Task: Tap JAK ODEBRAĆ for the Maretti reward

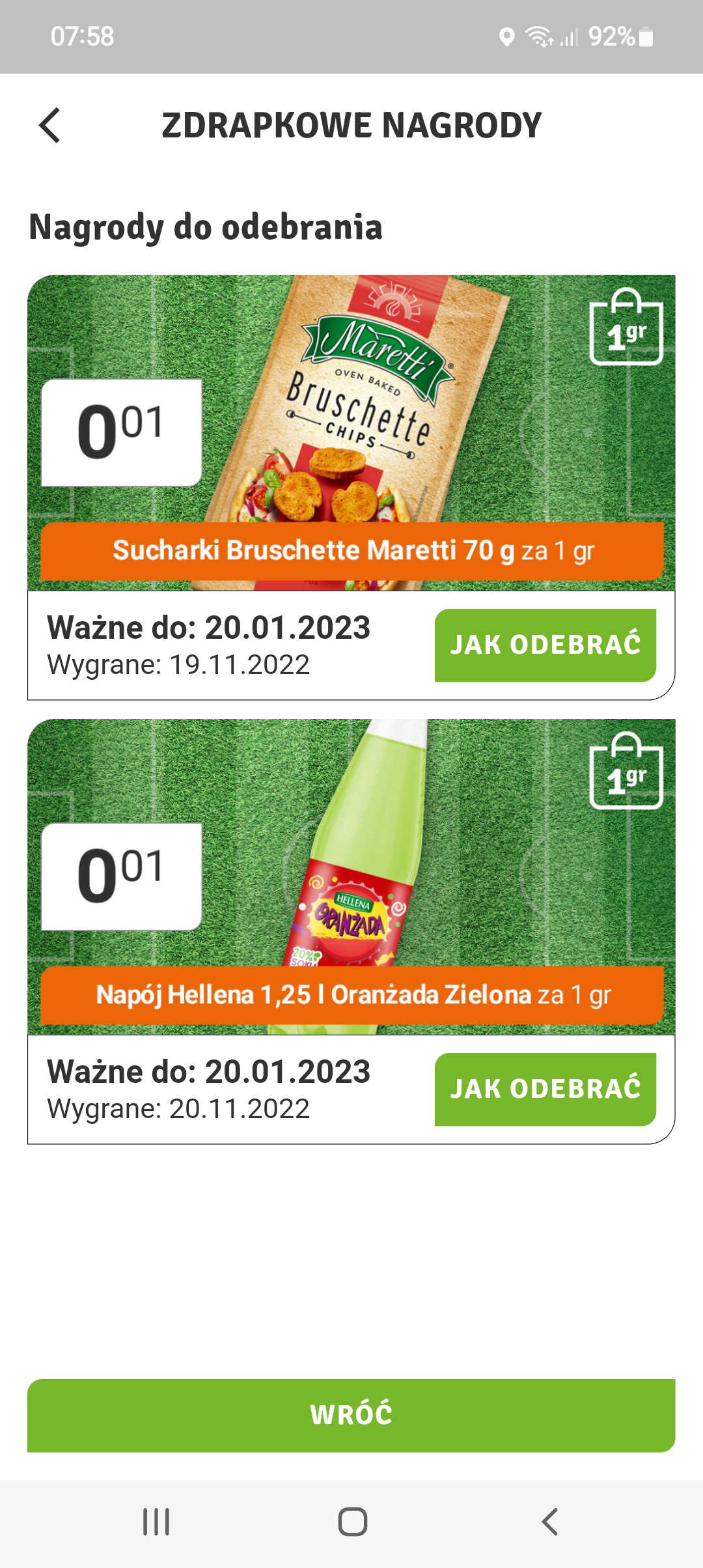Action: click(x=545, y=645)
